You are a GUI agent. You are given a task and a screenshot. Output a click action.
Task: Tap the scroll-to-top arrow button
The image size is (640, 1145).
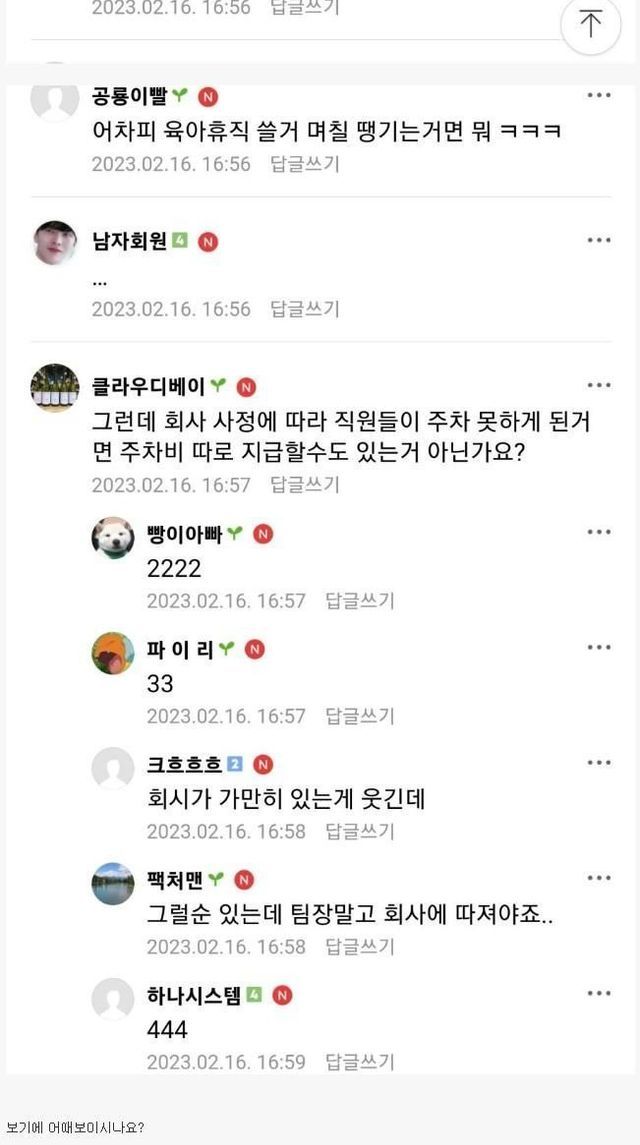coord(591,24)
